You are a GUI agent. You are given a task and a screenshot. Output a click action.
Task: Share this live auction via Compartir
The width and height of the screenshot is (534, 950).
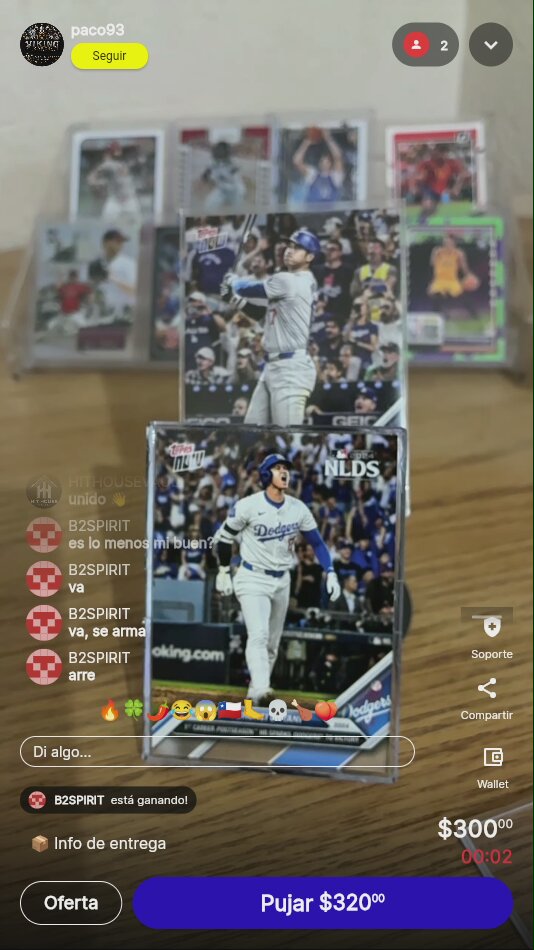coord(487,700)
